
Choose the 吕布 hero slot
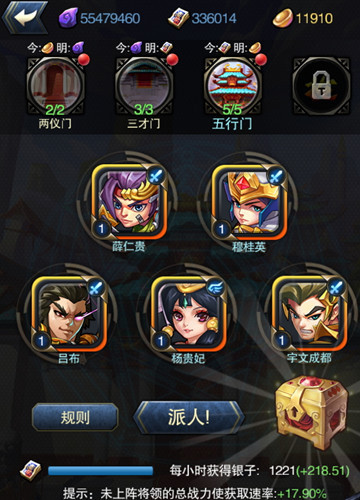point(69,313)
